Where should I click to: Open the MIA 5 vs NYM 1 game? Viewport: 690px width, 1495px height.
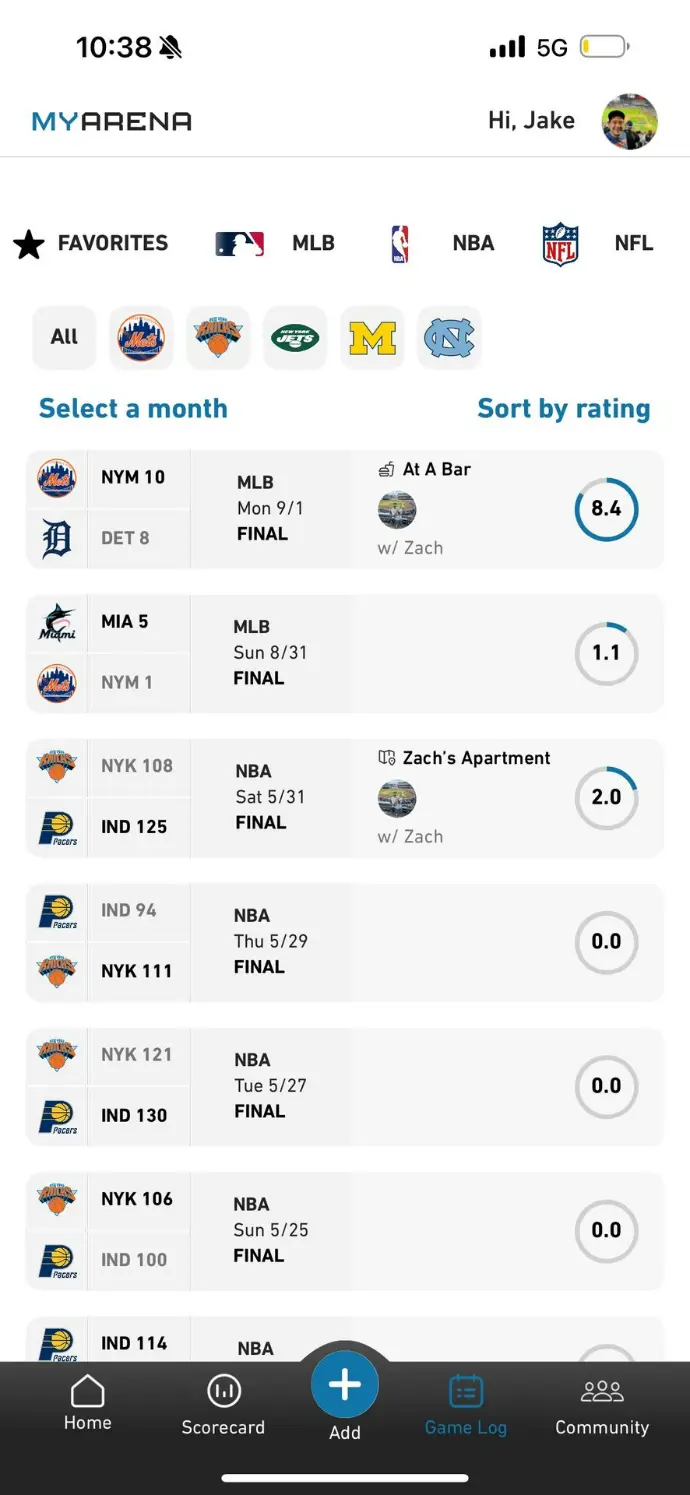[x=345, y=653]
